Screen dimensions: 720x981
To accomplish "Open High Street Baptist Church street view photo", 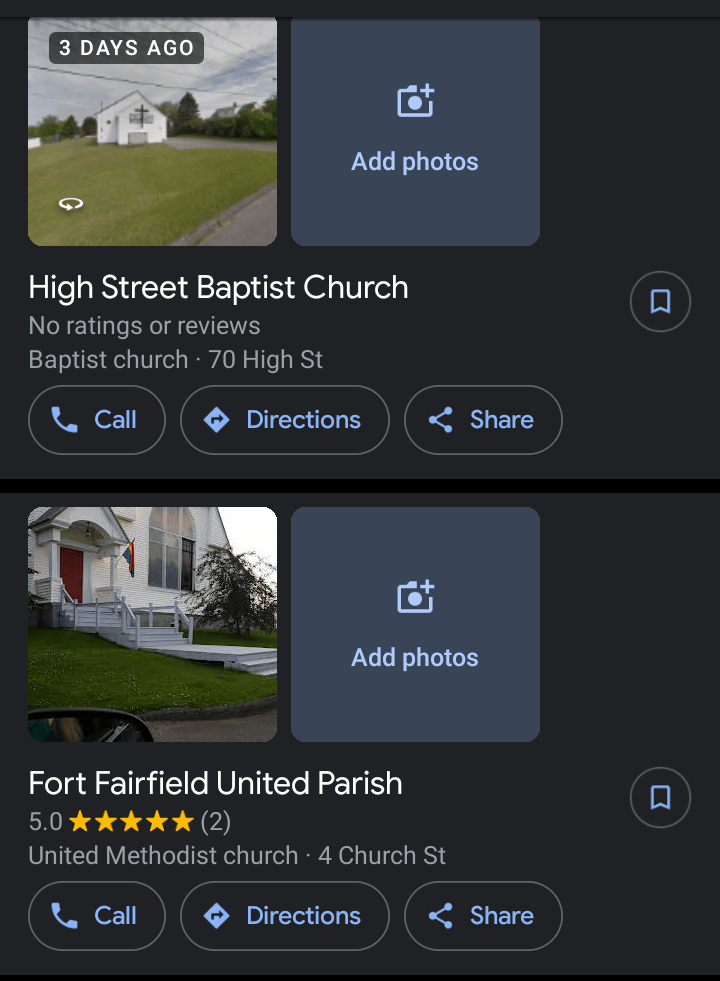I will pyautogui.click(x=152, y=130).
